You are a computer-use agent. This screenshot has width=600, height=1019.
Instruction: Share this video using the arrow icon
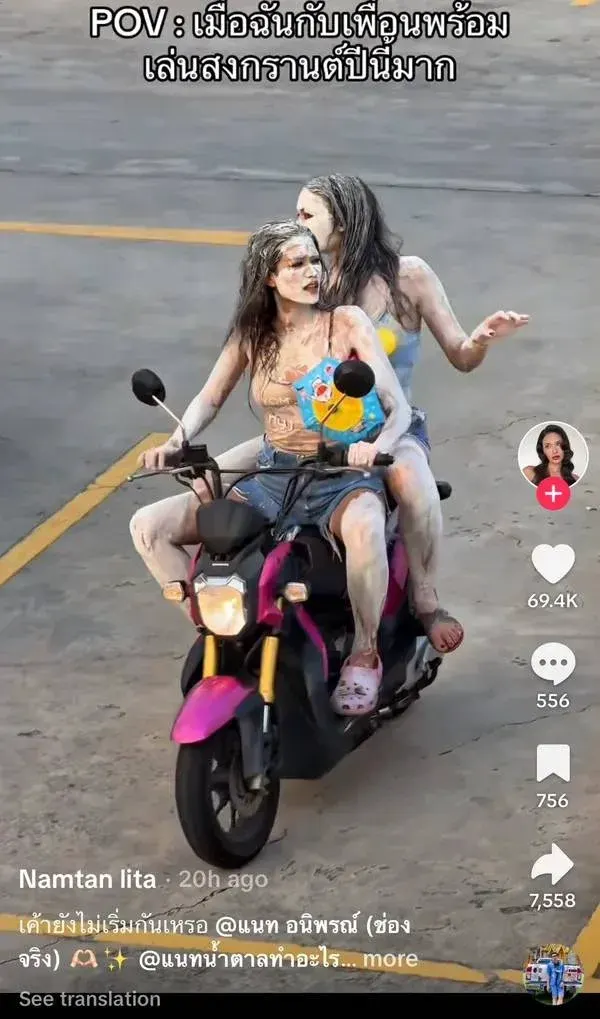click(x=552, y=864)
